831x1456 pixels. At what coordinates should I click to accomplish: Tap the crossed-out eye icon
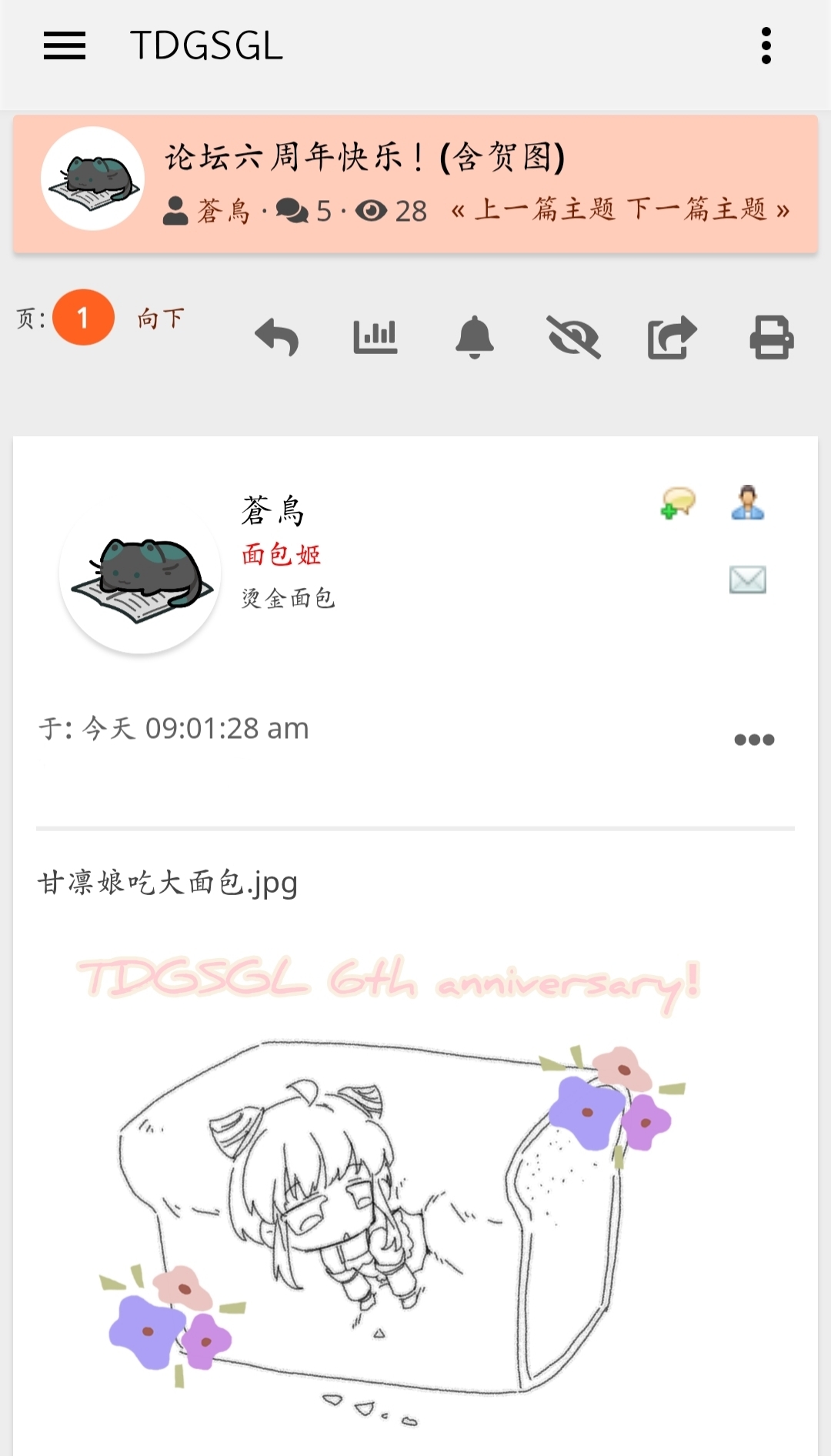click(x=573, y=337)
